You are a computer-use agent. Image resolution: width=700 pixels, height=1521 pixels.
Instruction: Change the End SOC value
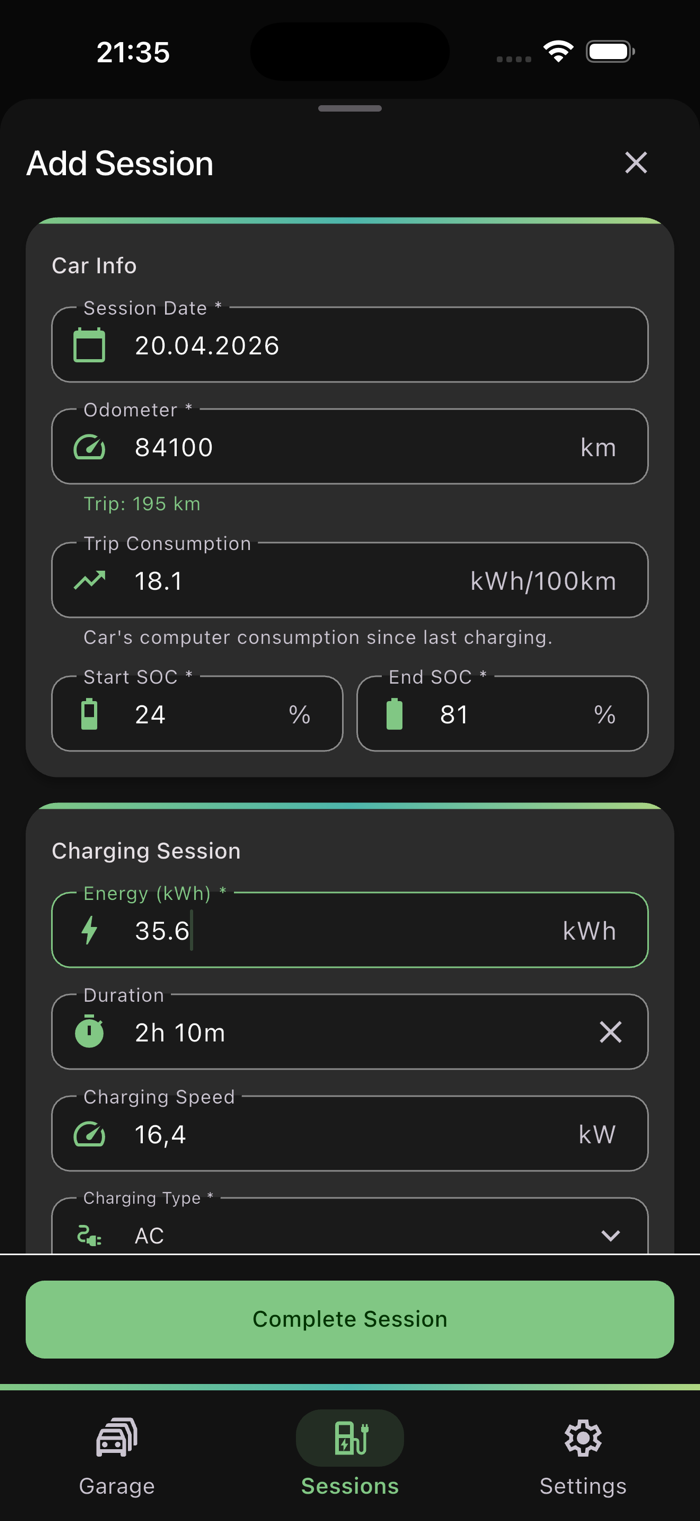[502, 714]
